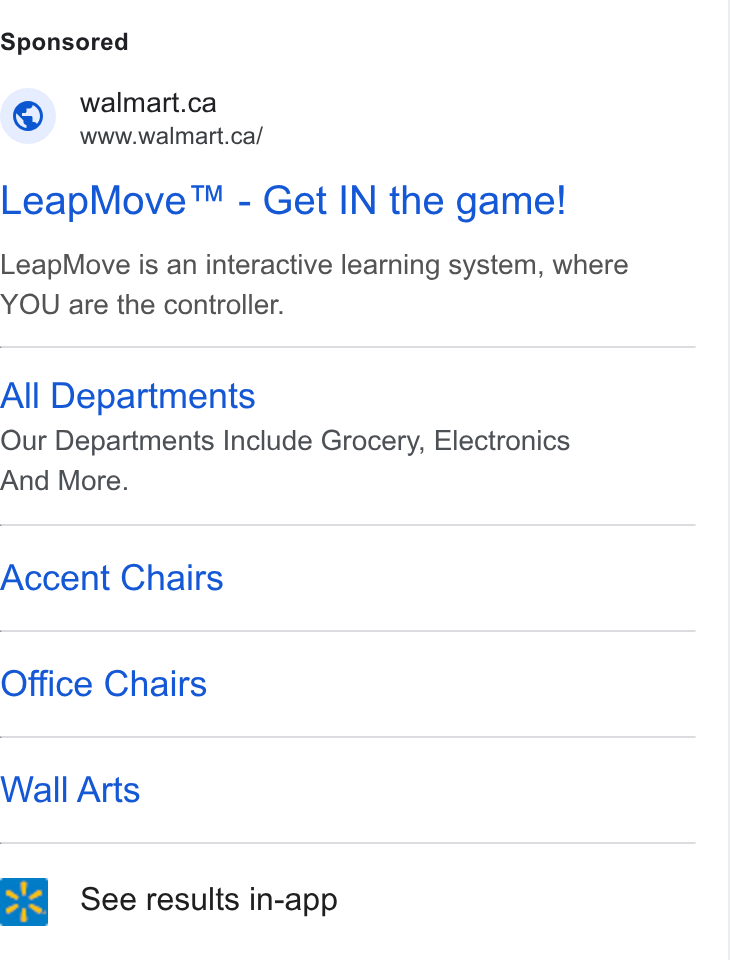Open the LeapMove Get IN the game ad

pyautogui.click(x=283, y=201)
